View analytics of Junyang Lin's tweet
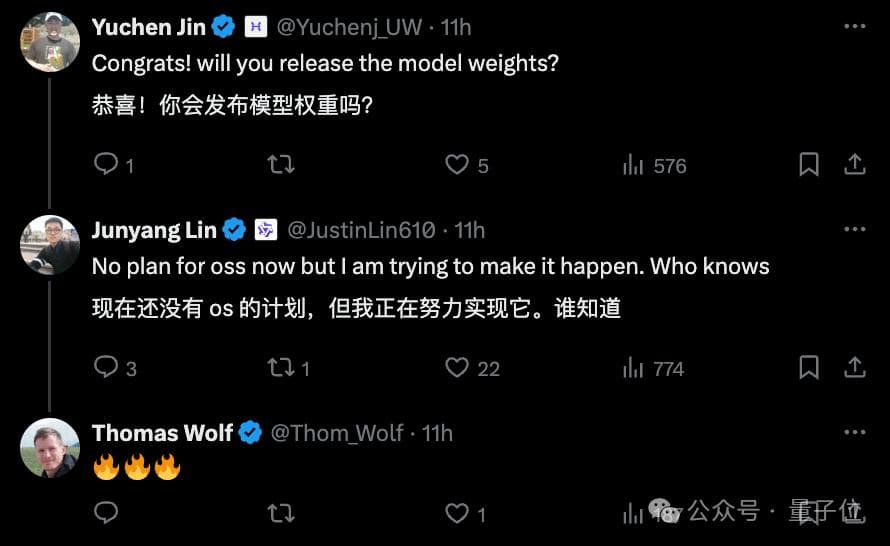The width and height of the screenshot is (890, 546). (x=633, y=368)
